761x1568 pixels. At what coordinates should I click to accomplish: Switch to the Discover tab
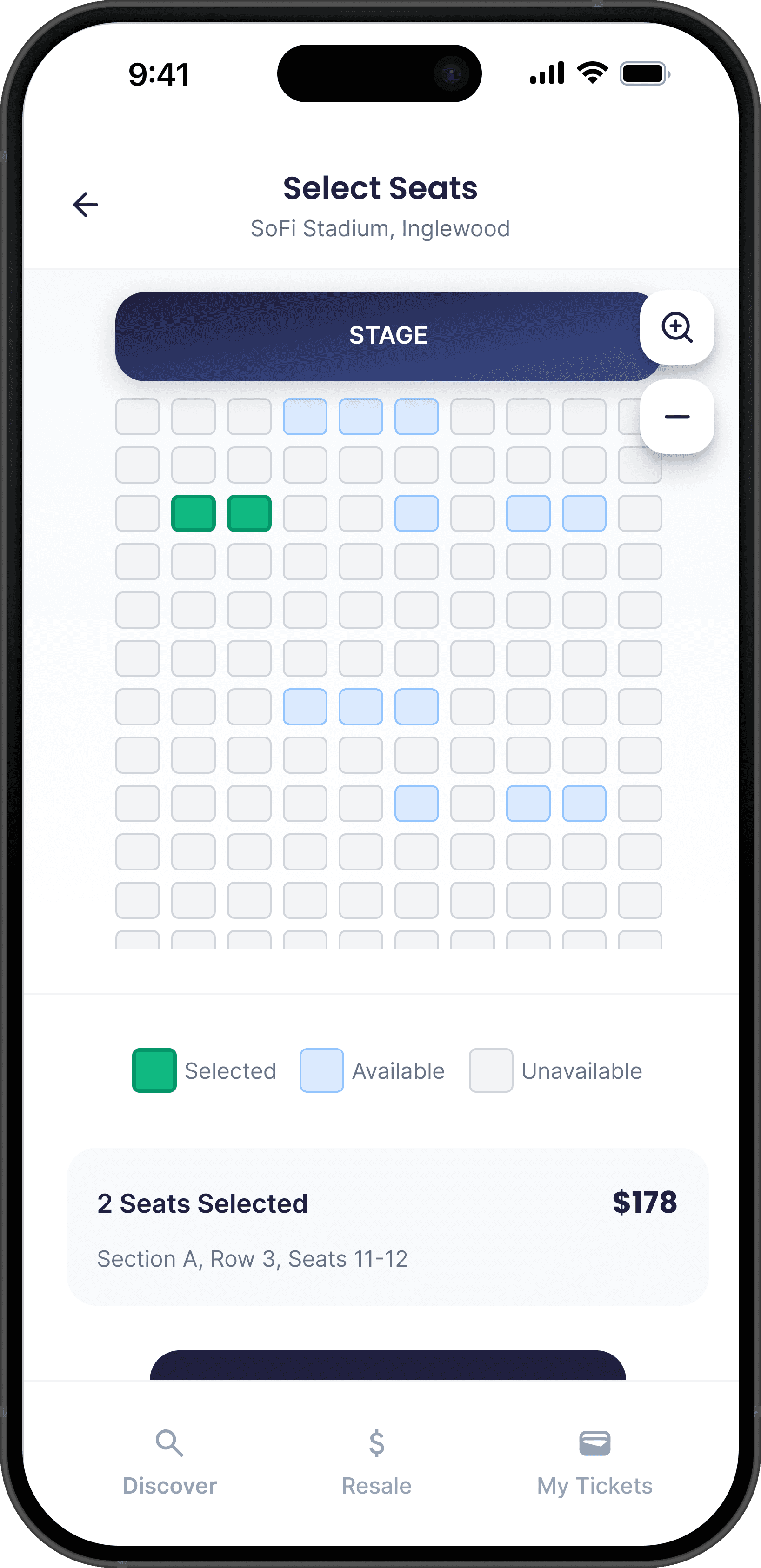[169, 1462]
